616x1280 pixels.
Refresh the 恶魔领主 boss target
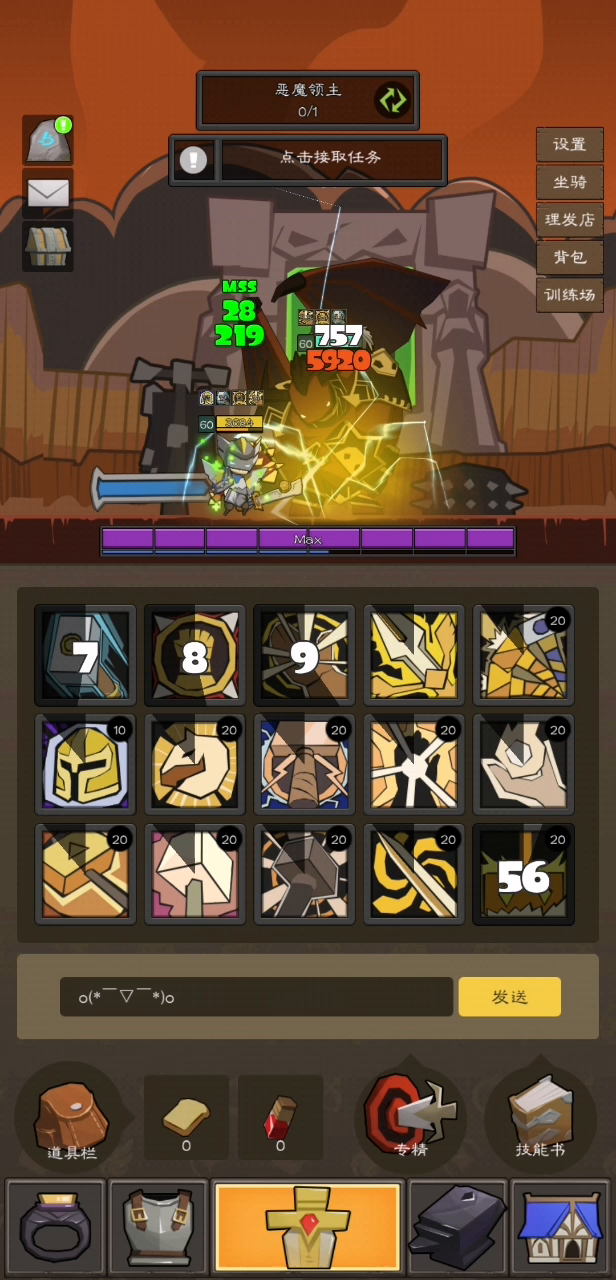[392, 101]
